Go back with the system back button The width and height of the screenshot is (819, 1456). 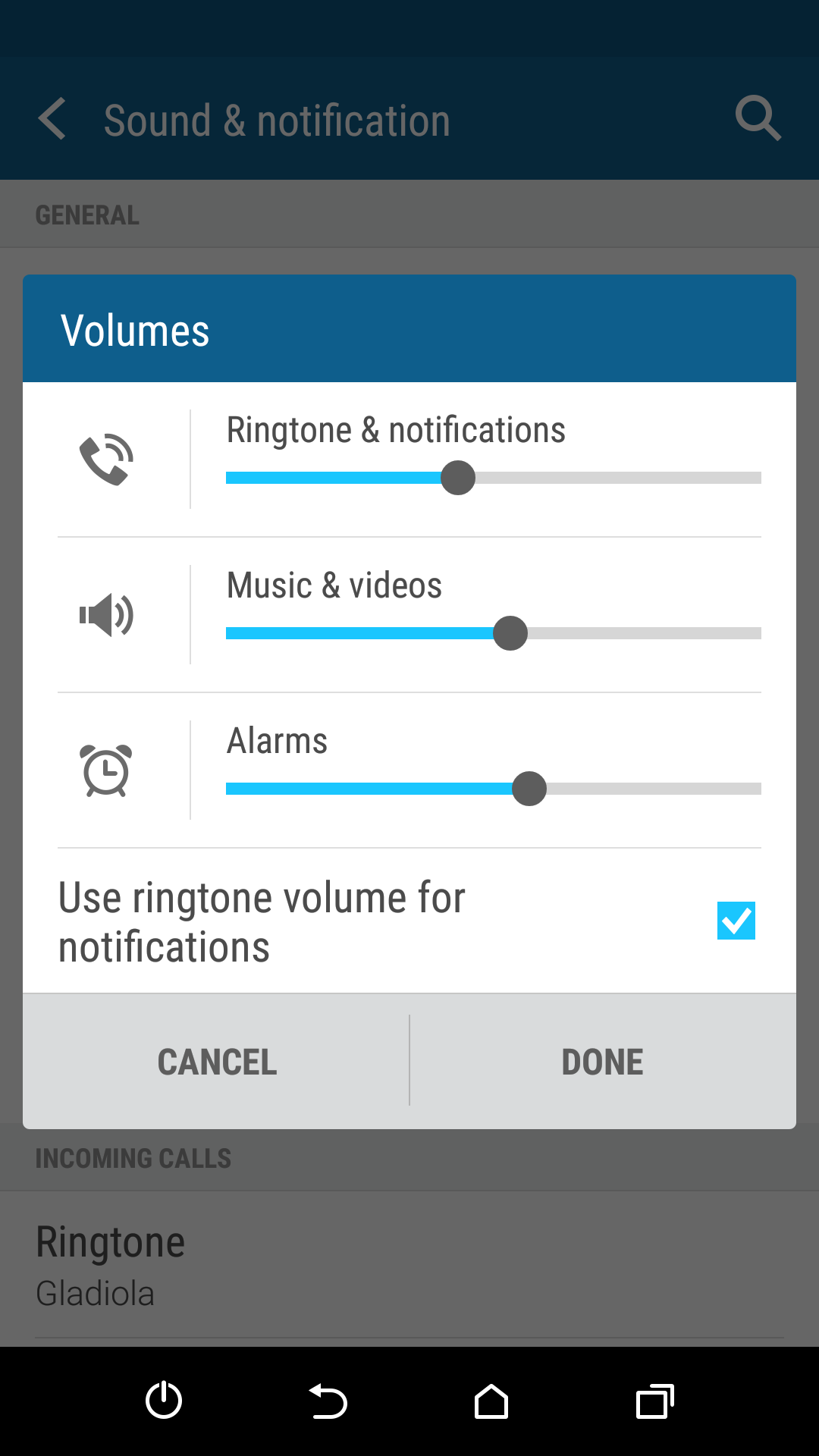coord(328,1401)
